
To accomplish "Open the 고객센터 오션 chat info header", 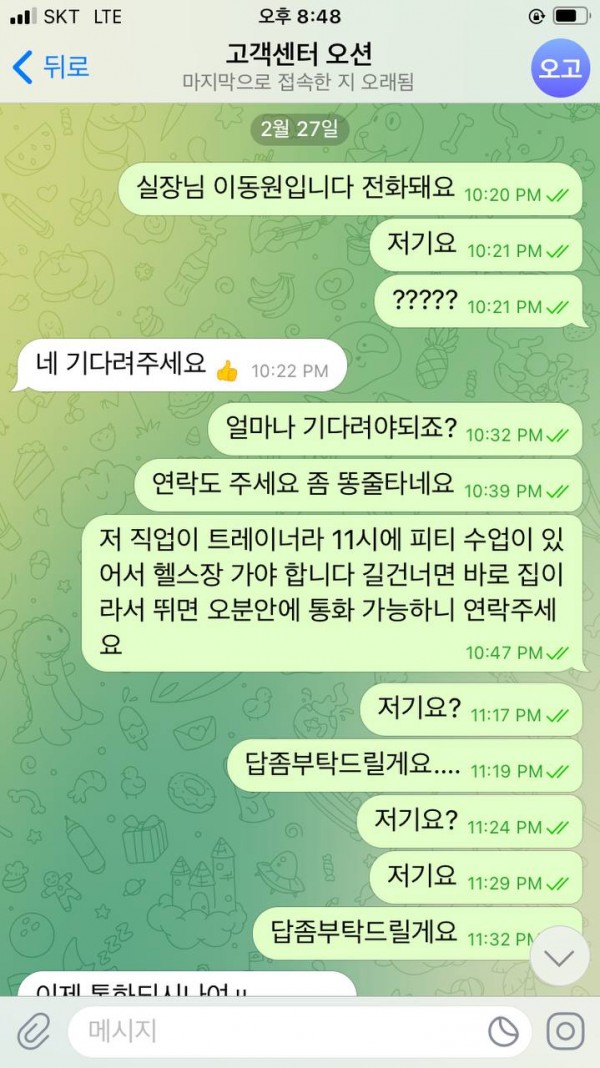I will 298,64.
